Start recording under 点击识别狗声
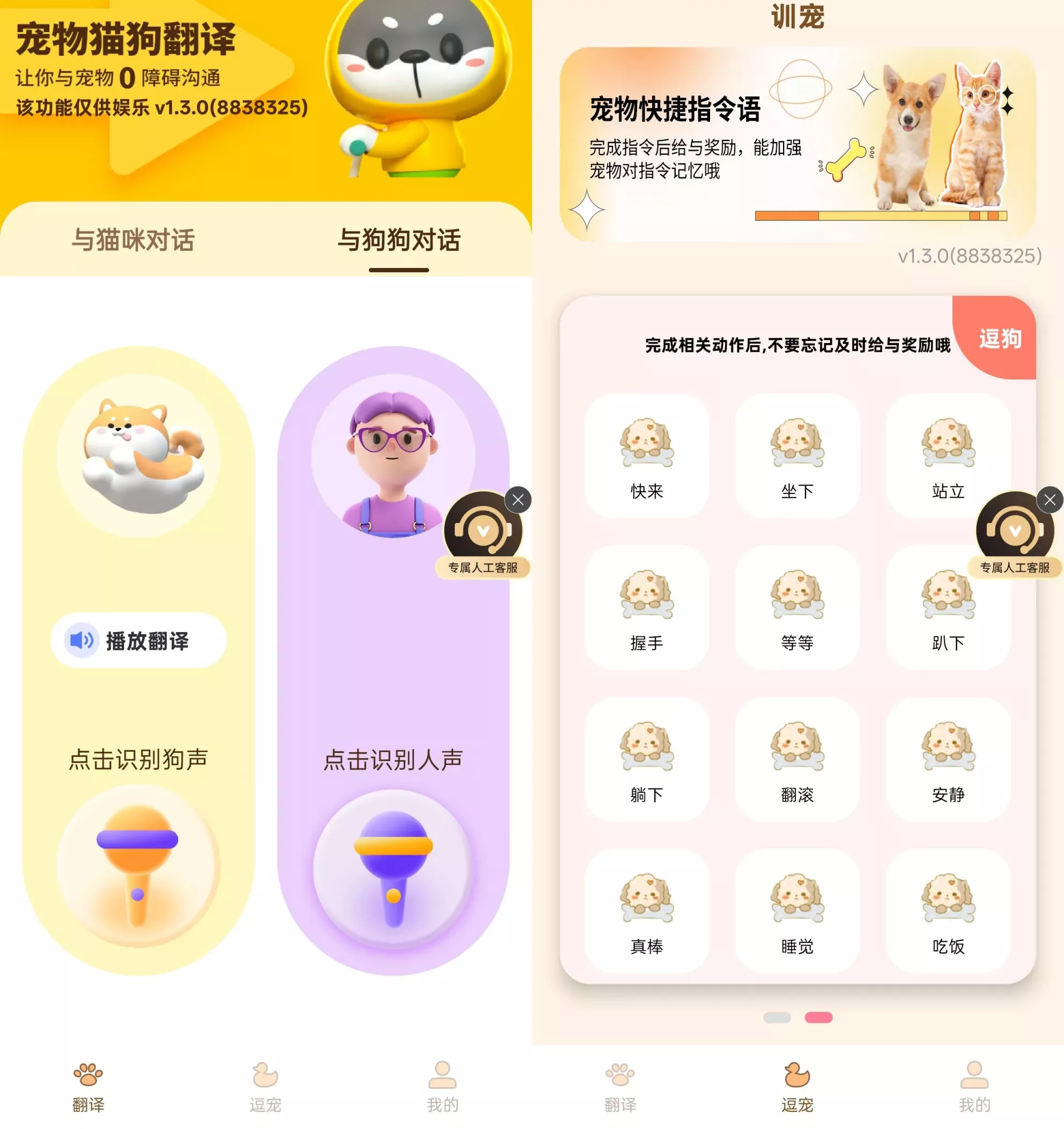Image resolution: width=1064 pixels, height=1129 pixels. click(138, 866)
